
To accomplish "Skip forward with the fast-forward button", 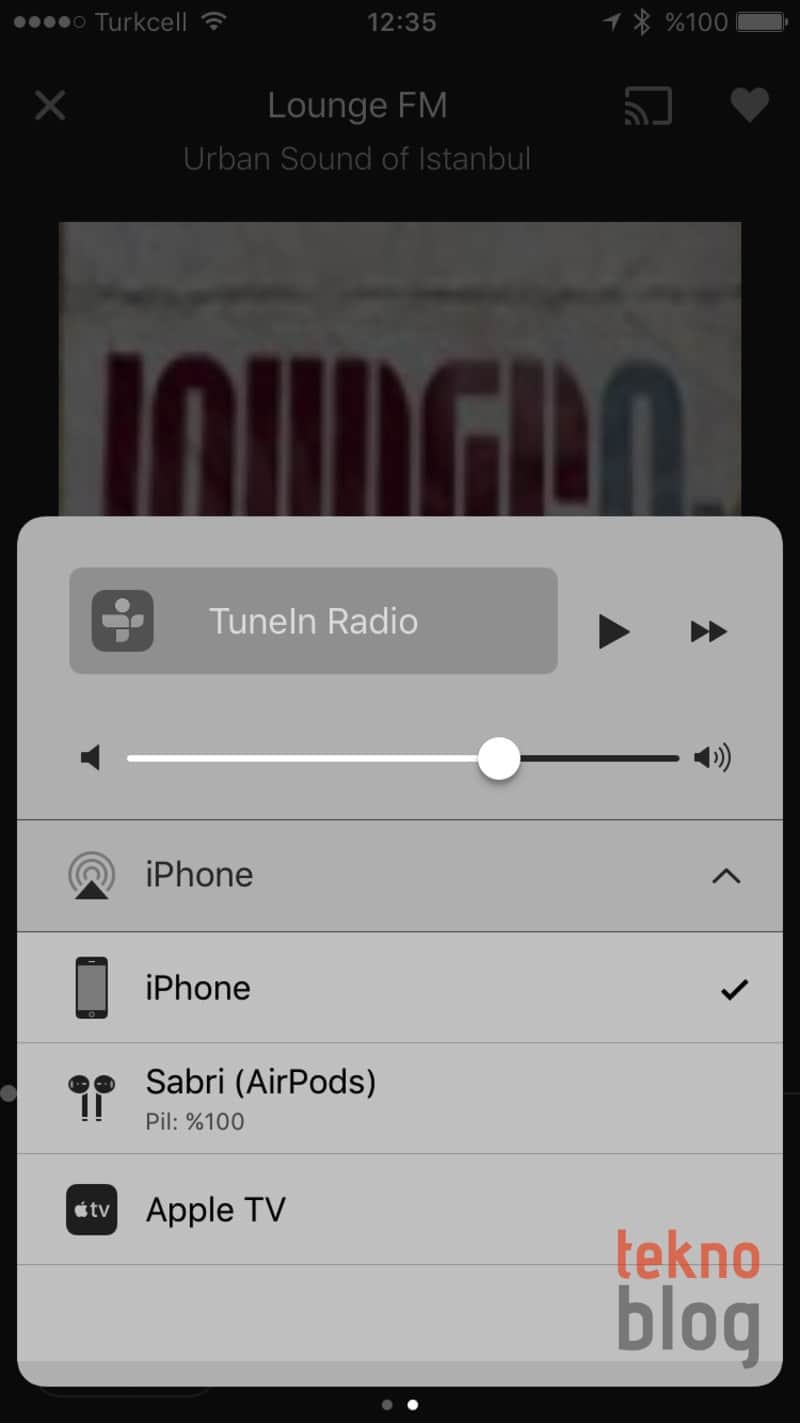I will click(708, 631).
